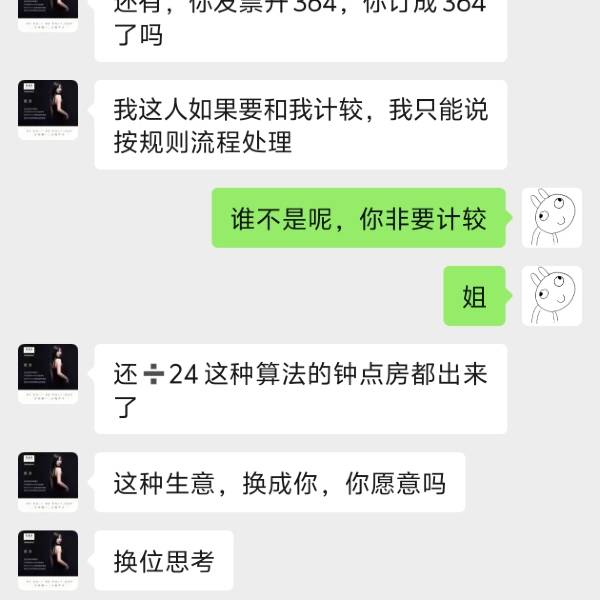Tap avatar next to "这种生意，换成你" message
Image resolution: width=600 pixels, height=600 pixels.
[48, 482]
